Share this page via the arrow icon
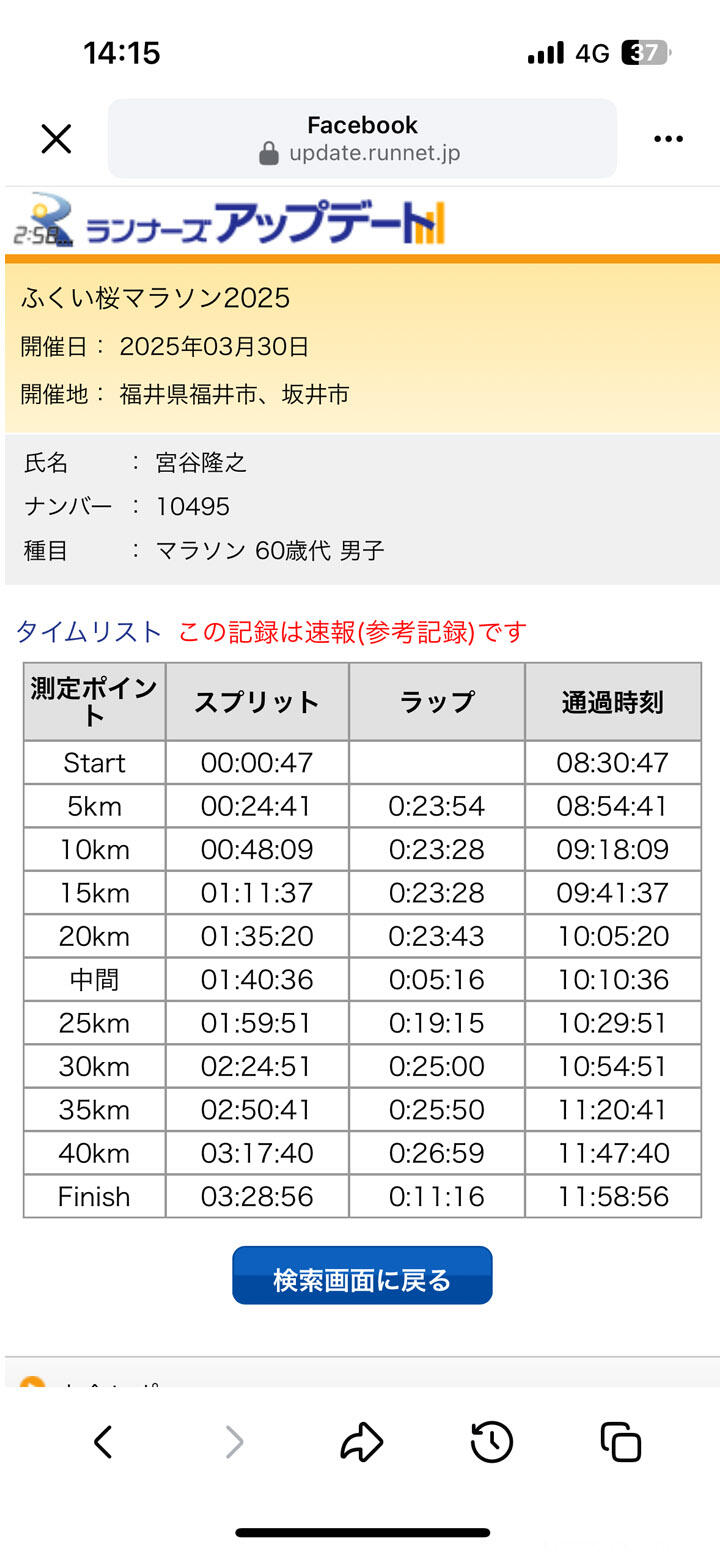725x1558 pixels. click(x=362, y=1442)
